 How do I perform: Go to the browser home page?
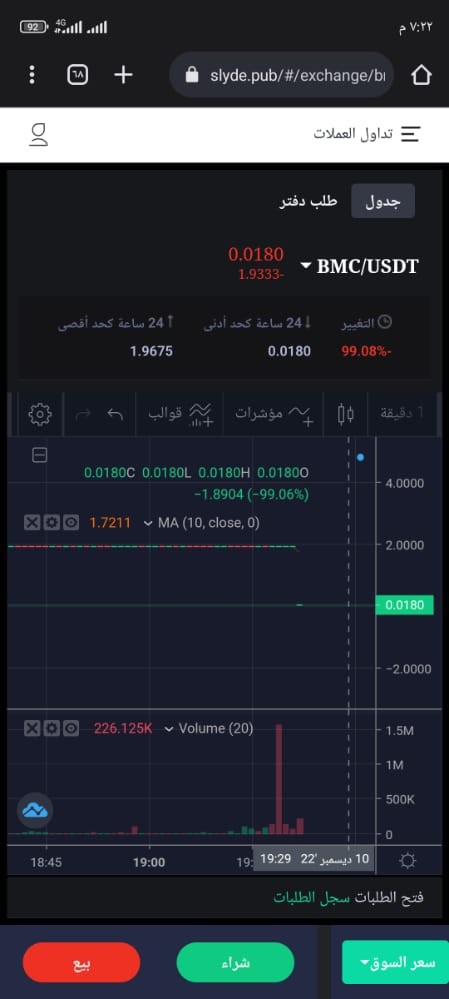(x=421, y=76)
